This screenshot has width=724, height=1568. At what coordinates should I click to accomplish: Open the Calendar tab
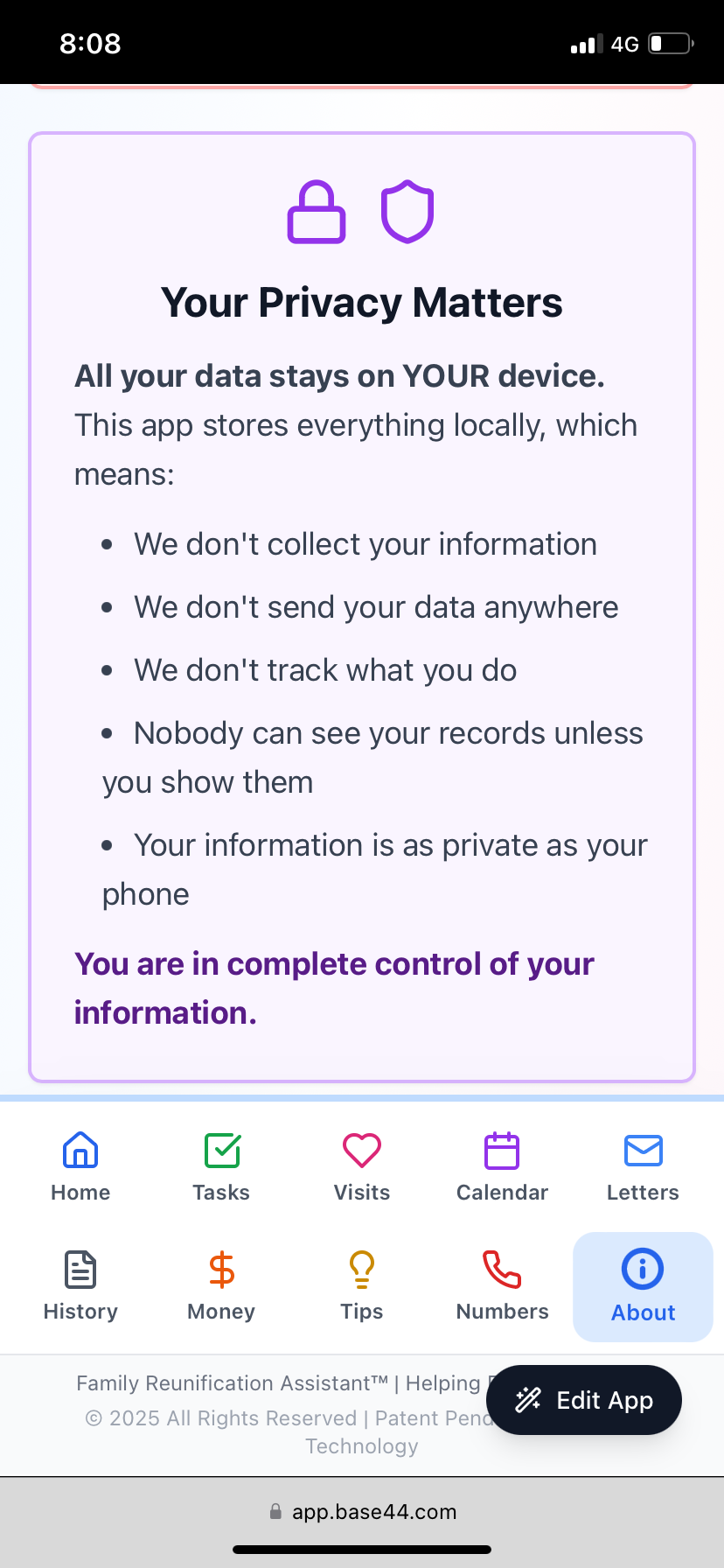click(502, 1167)
